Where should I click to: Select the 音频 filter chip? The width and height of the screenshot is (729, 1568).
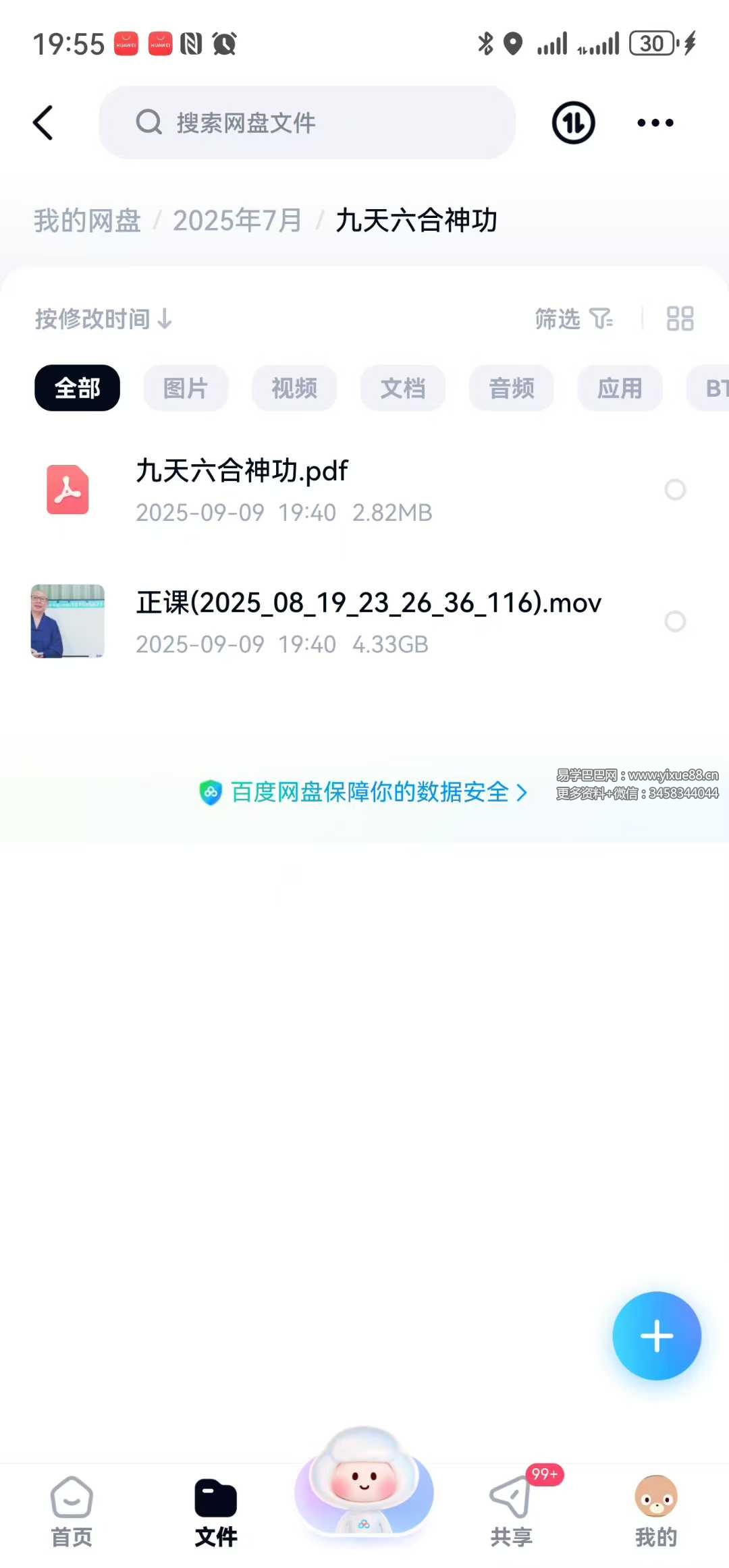[512, 388]
